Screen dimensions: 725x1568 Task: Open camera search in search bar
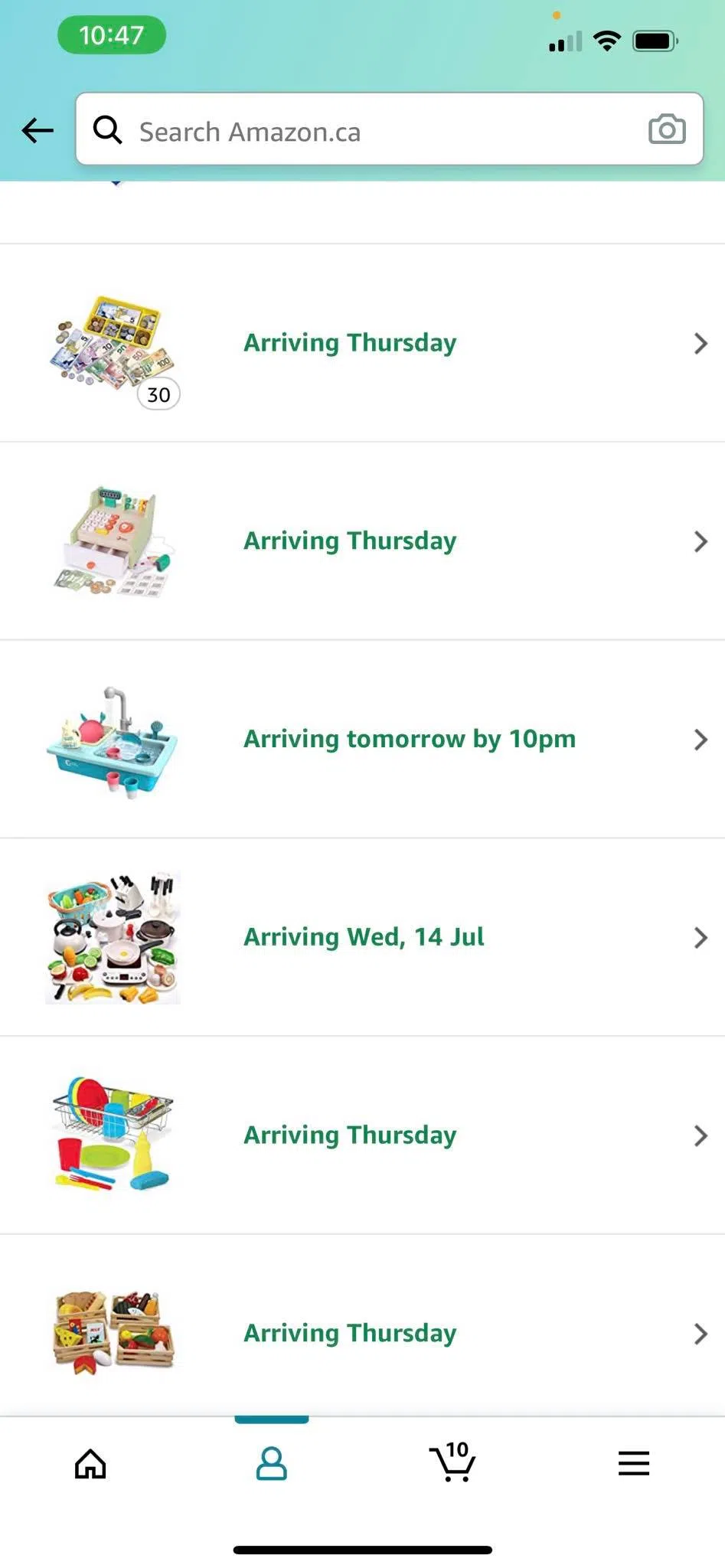667,129
